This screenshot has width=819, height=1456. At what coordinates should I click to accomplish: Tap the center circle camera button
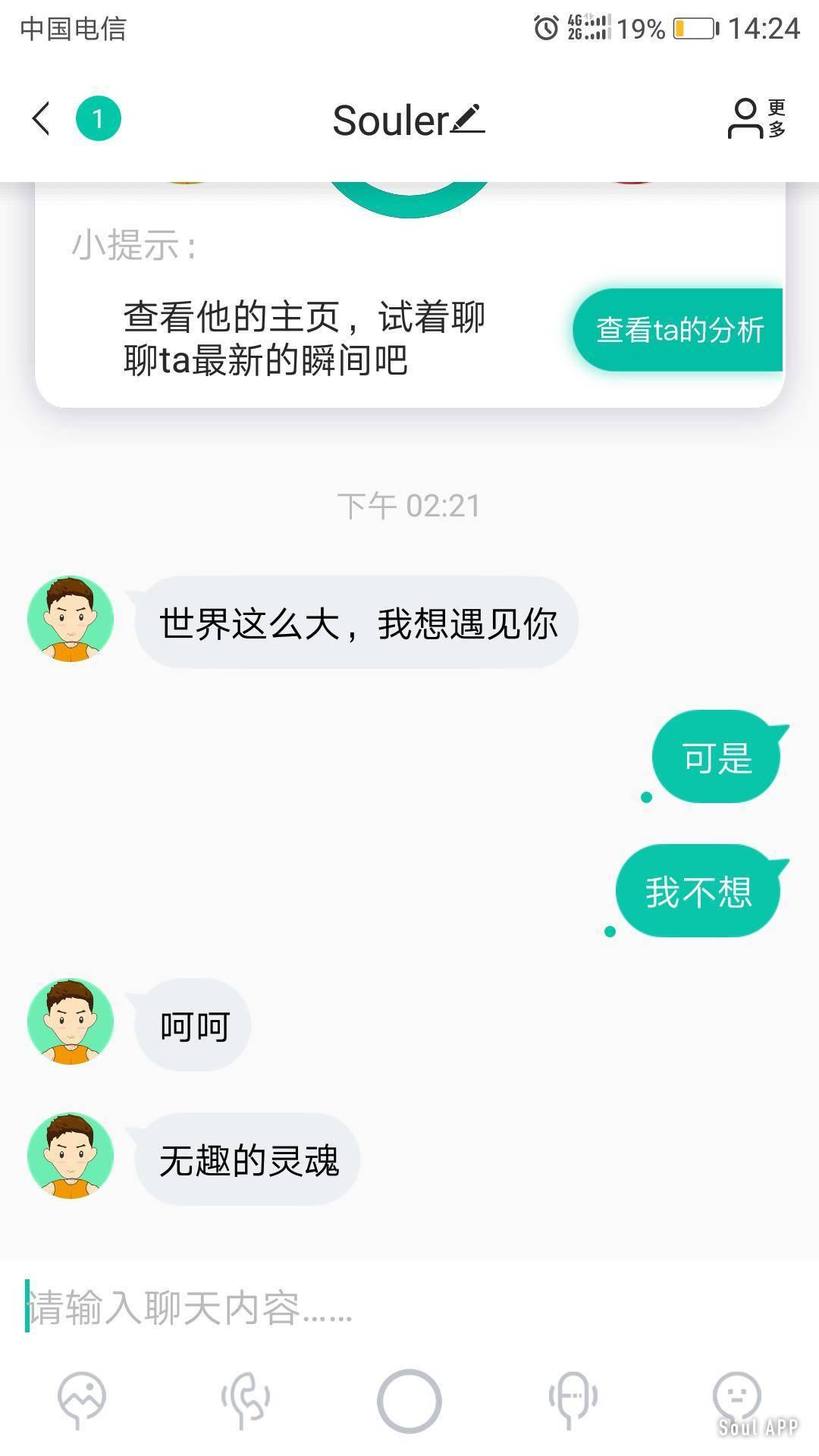tap(409, 1400)
